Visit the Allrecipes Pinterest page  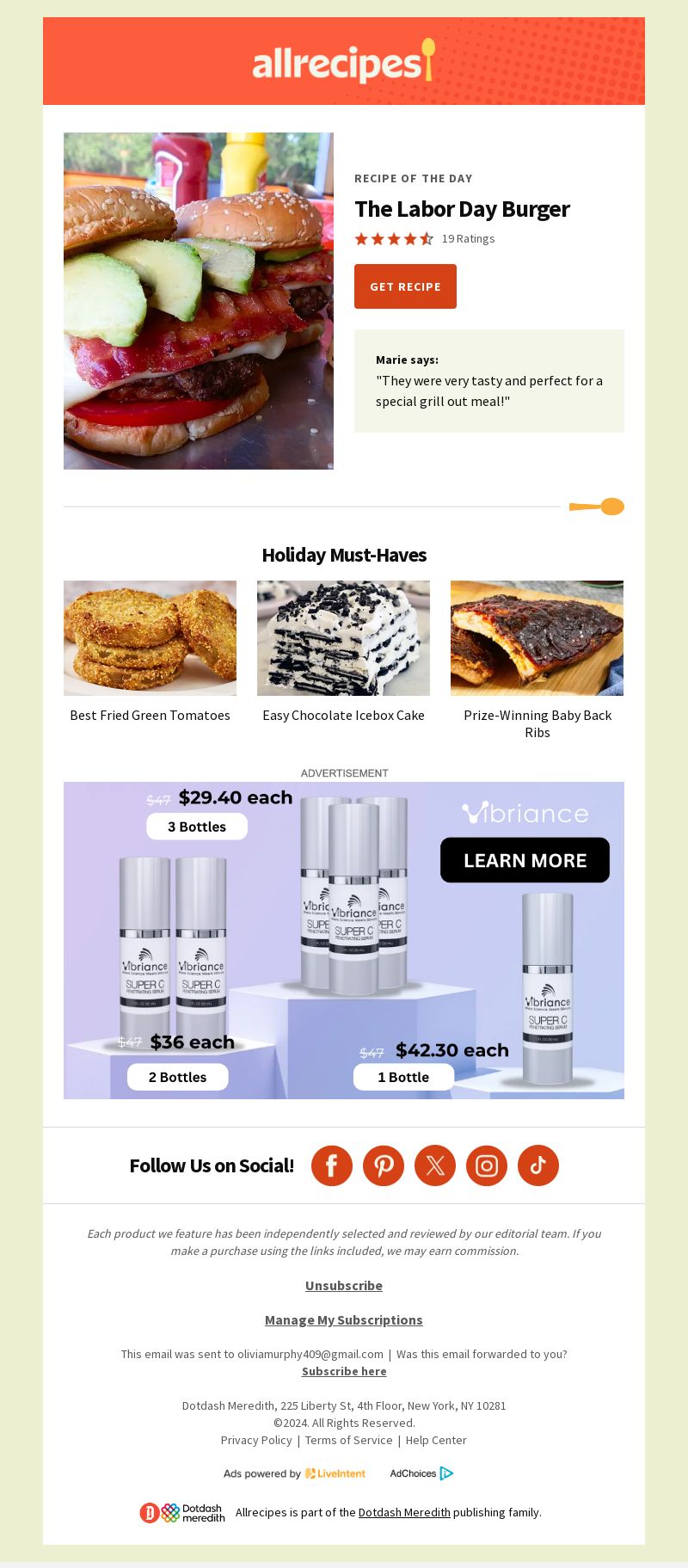point(384,1165)
